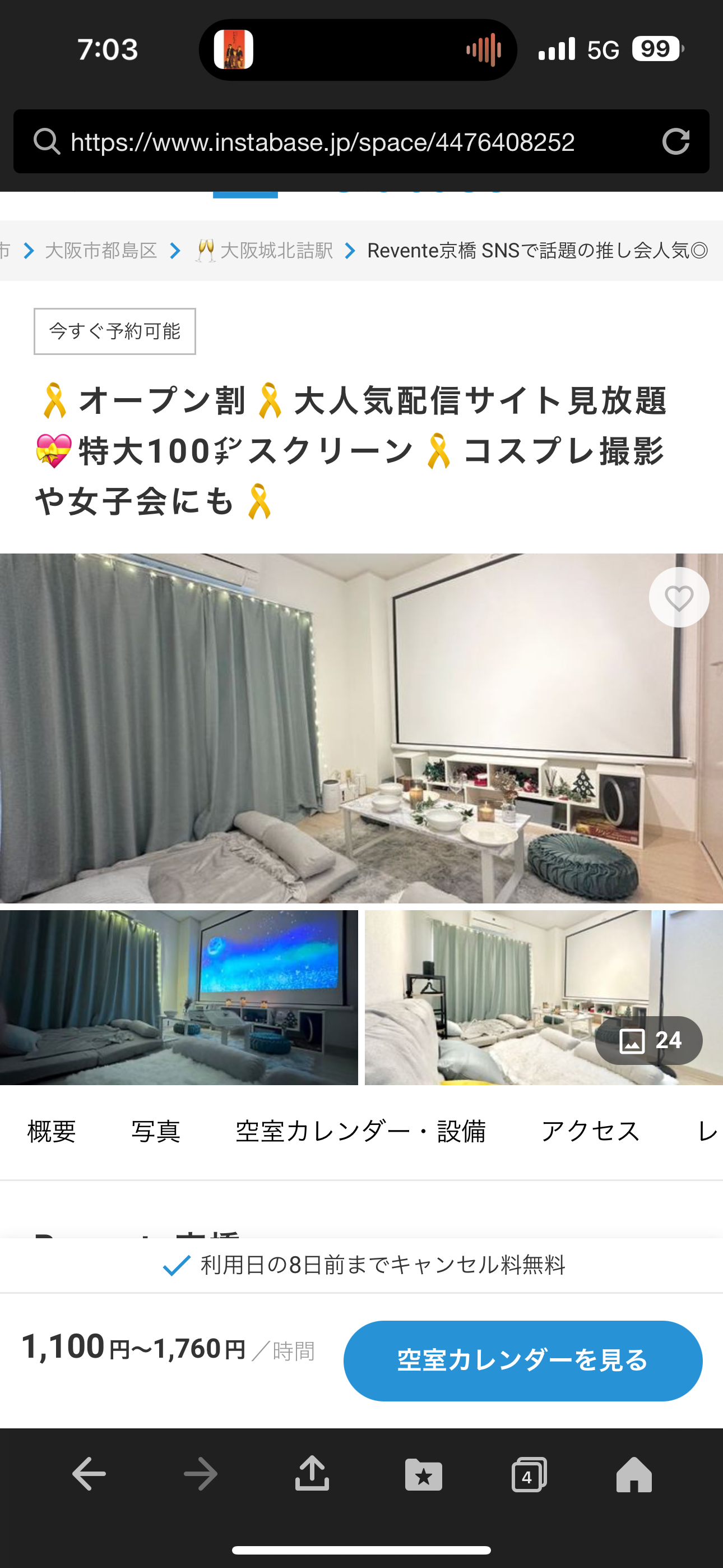Go back with the browser back arrow
Image resolution: width=723 pixels, height=1568 pixels.
tap(89, 1474)
